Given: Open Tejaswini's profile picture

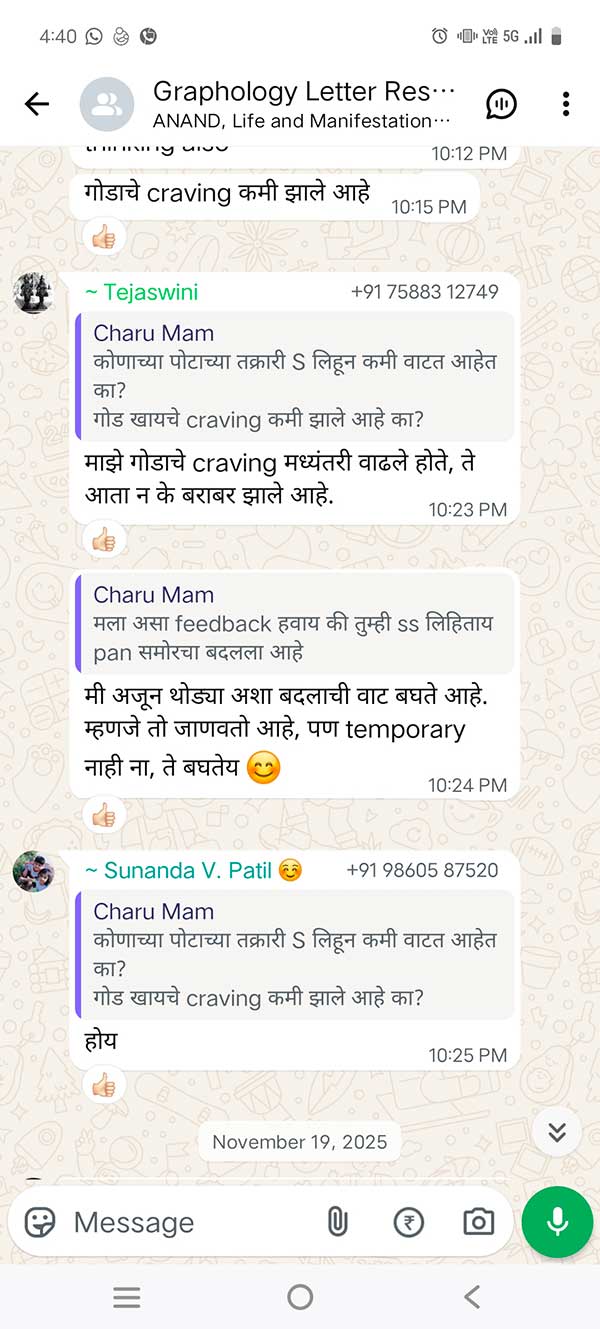Looking at the screenshot, I should pyautogui.click(x=33, y=293).
